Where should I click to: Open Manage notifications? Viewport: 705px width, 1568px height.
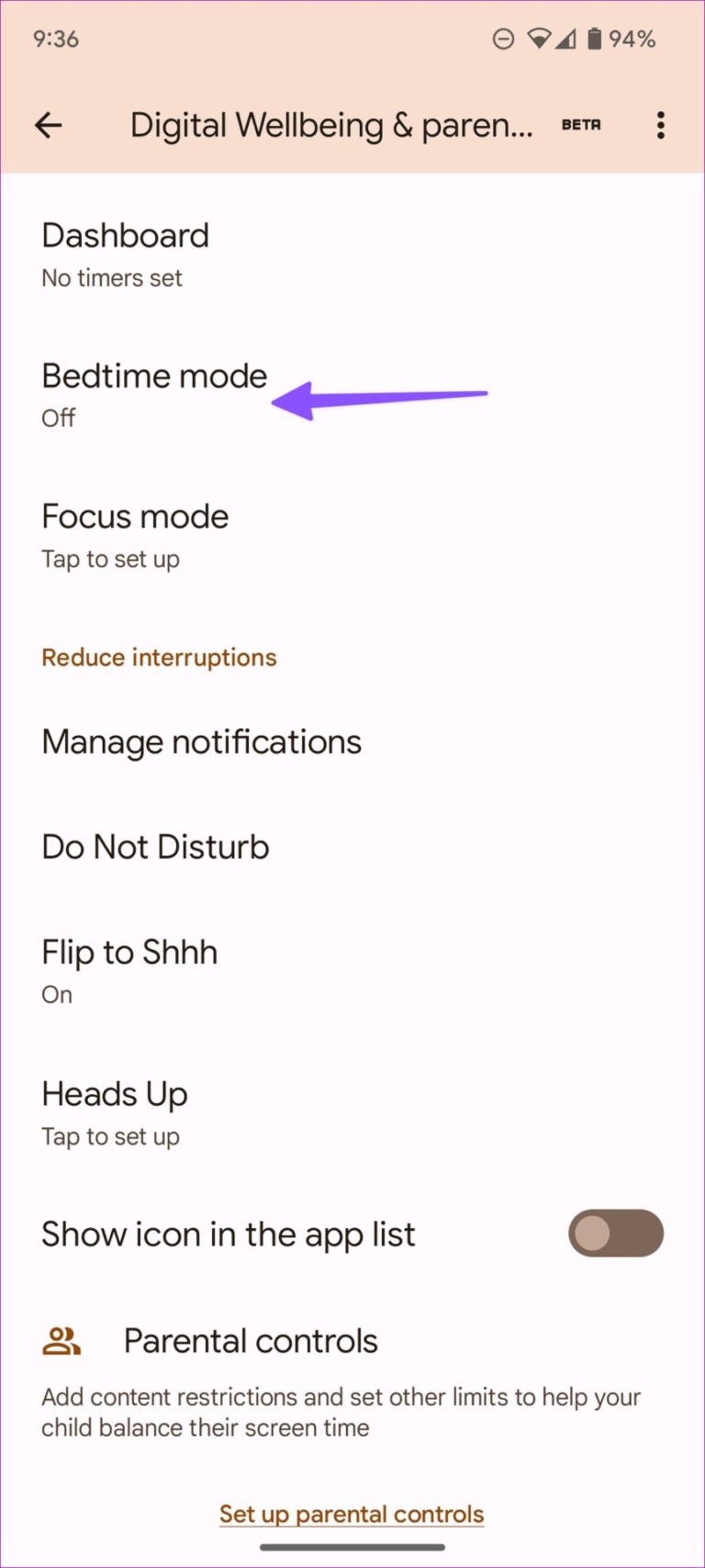201,741
